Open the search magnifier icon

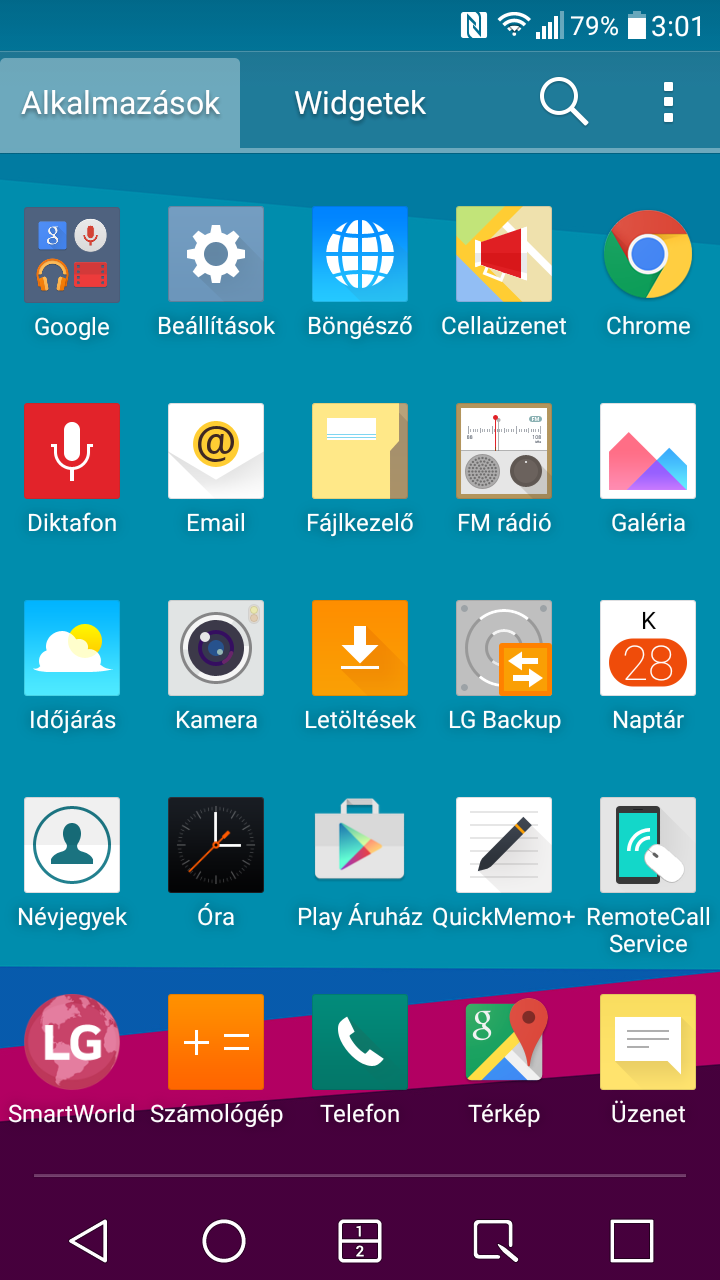coord(564,103)
